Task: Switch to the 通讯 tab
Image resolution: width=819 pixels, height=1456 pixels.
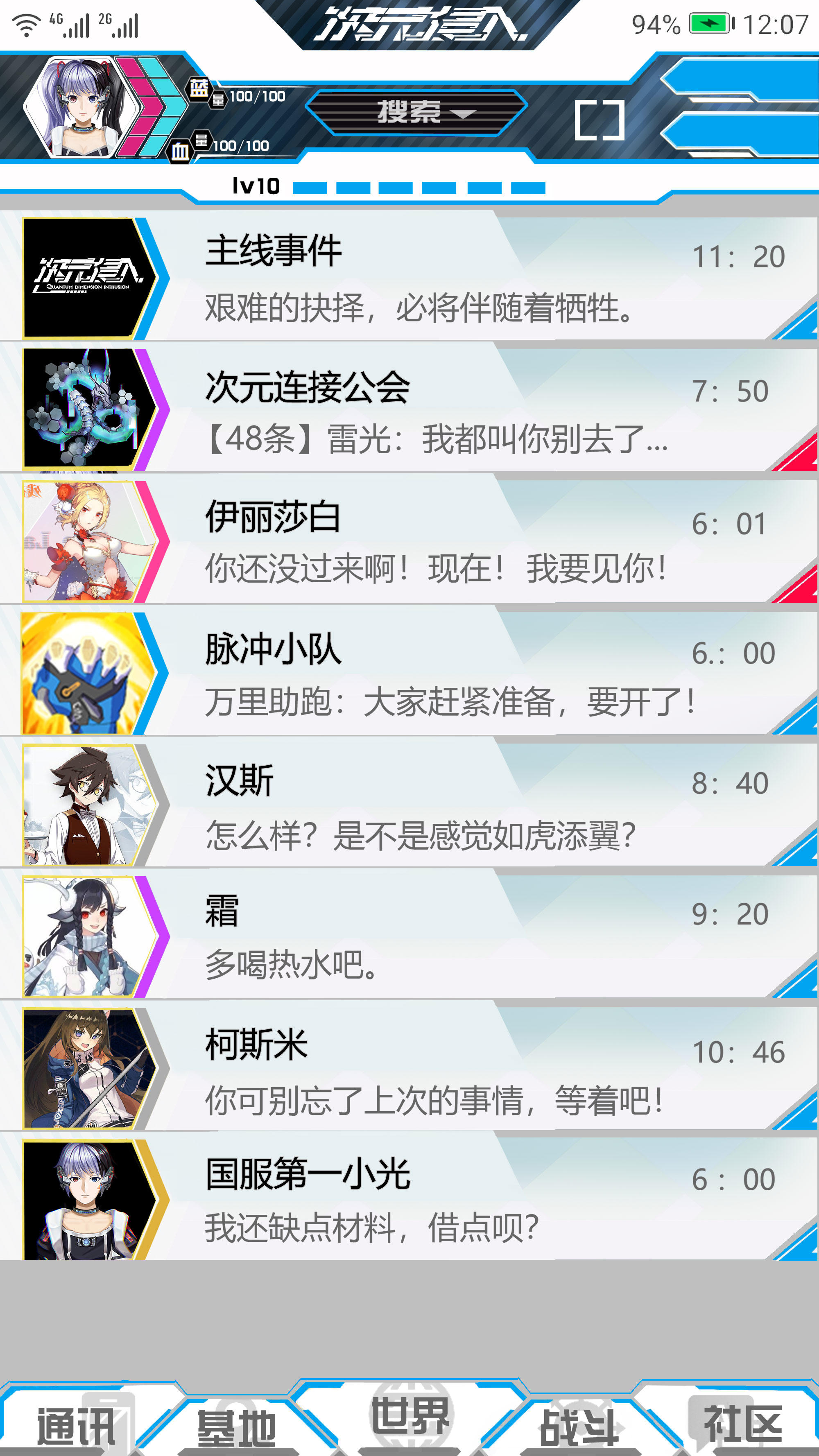Action: [x=76, y=1424]
